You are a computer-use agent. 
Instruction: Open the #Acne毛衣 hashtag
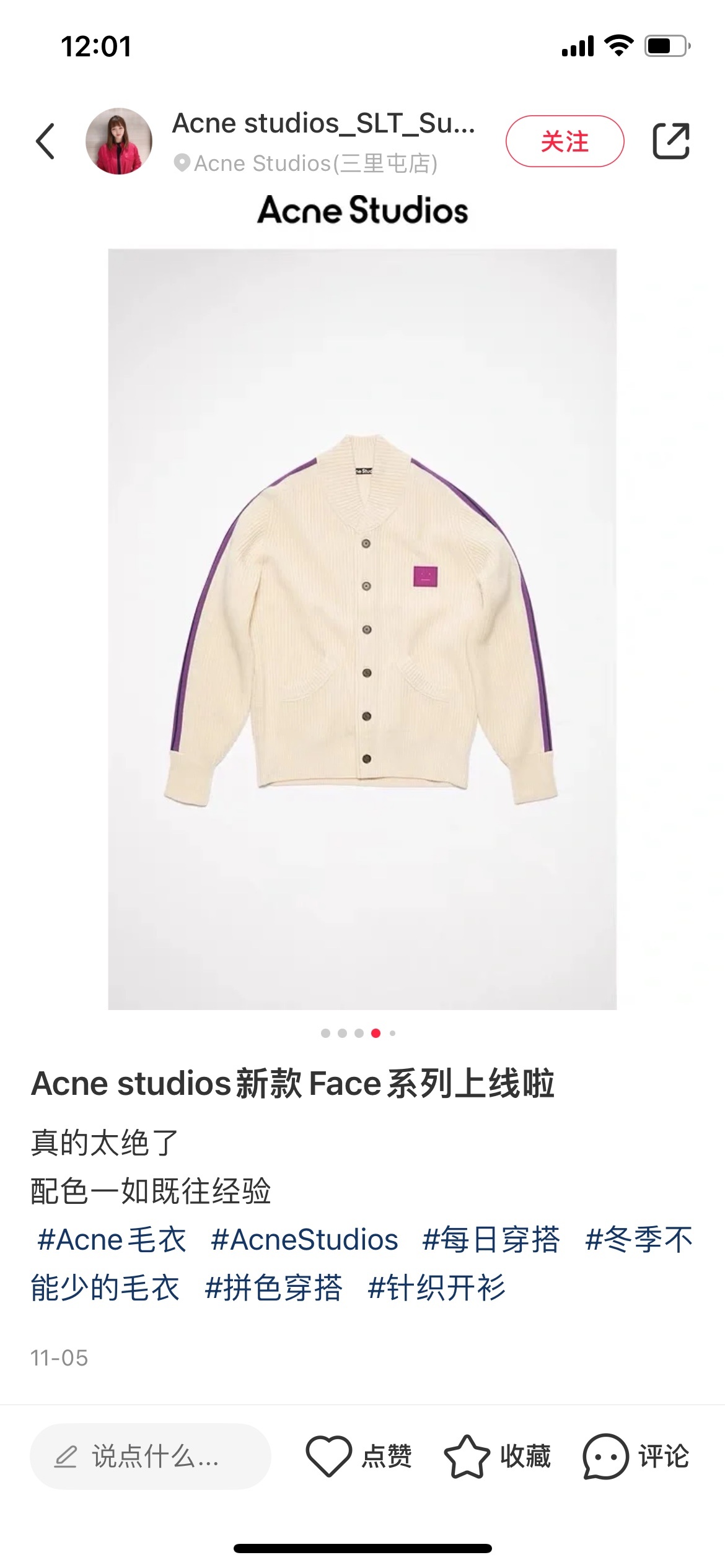click(112, 1240)
